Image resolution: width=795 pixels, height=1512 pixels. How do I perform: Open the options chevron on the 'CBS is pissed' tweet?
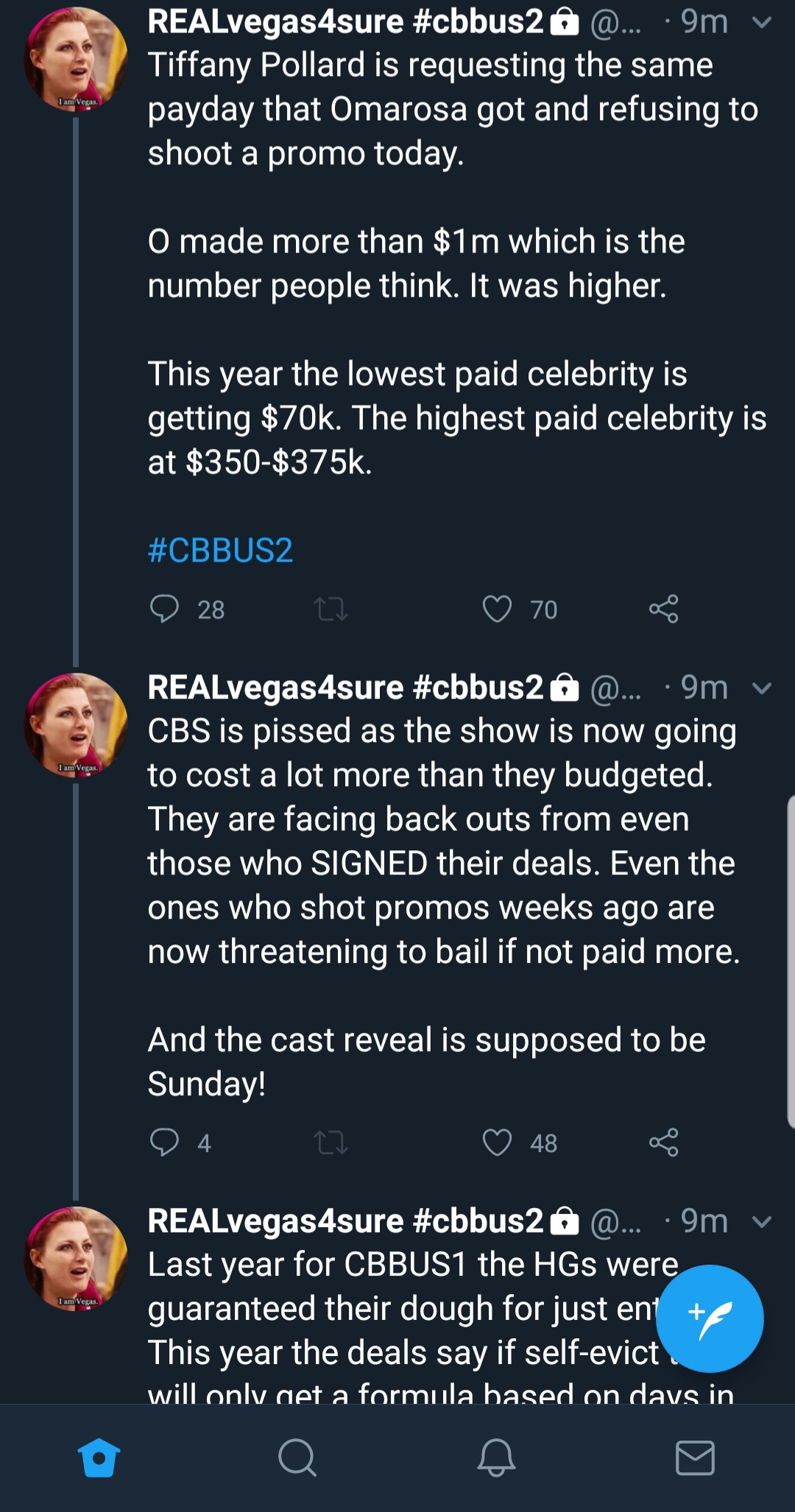point(762,688)
